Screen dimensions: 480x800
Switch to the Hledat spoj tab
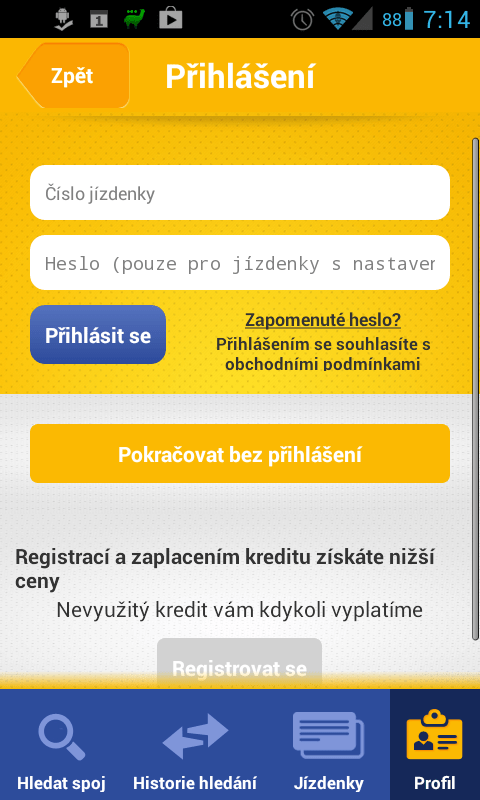tap(61, 745)
